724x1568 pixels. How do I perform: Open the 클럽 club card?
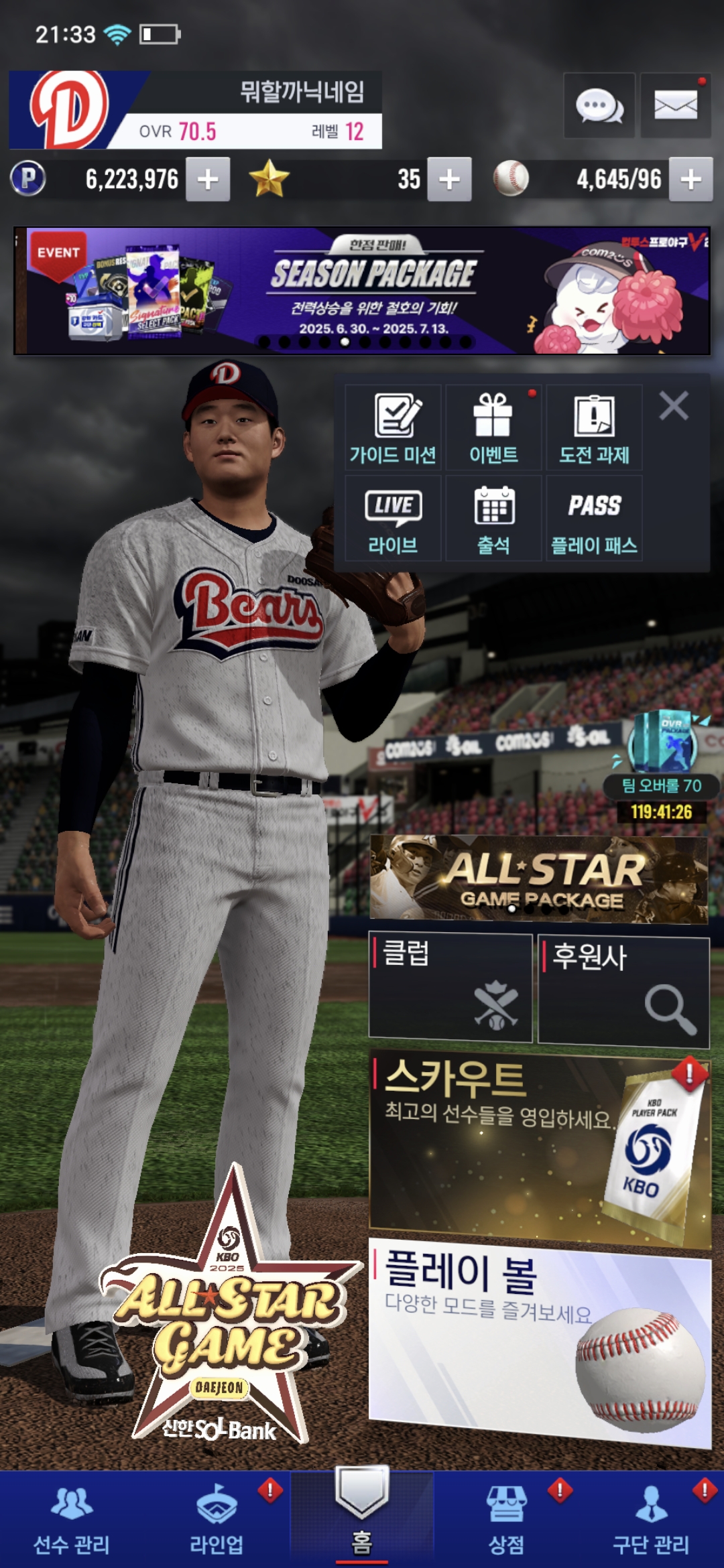450,986
